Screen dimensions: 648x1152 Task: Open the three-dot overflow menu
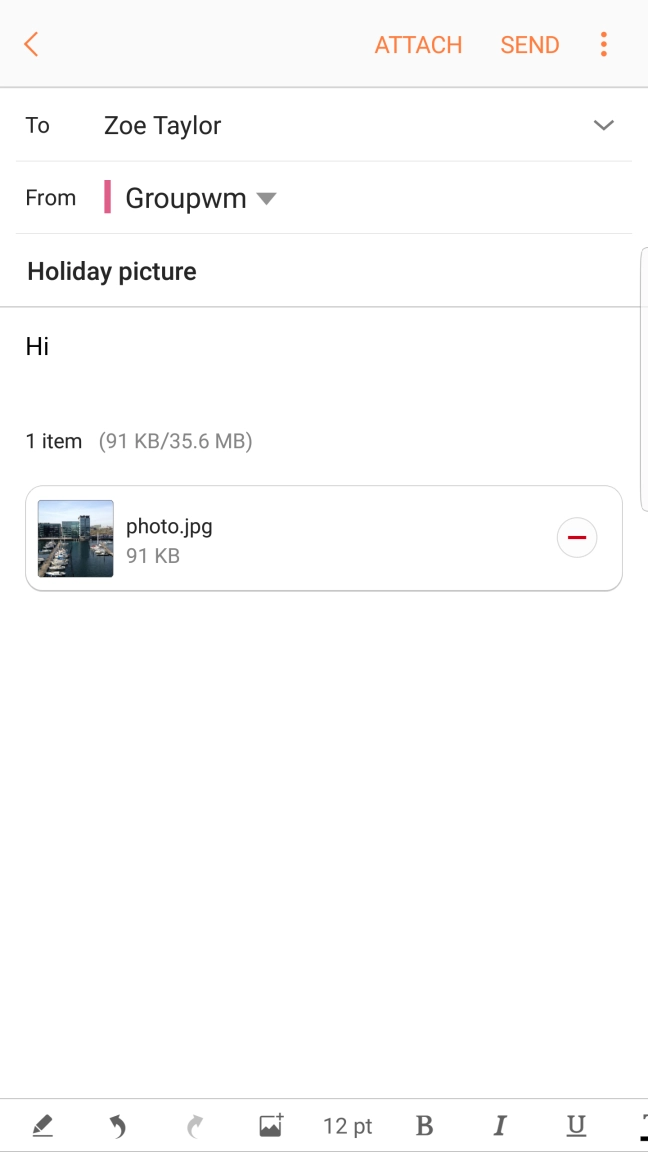click(604, 45)
